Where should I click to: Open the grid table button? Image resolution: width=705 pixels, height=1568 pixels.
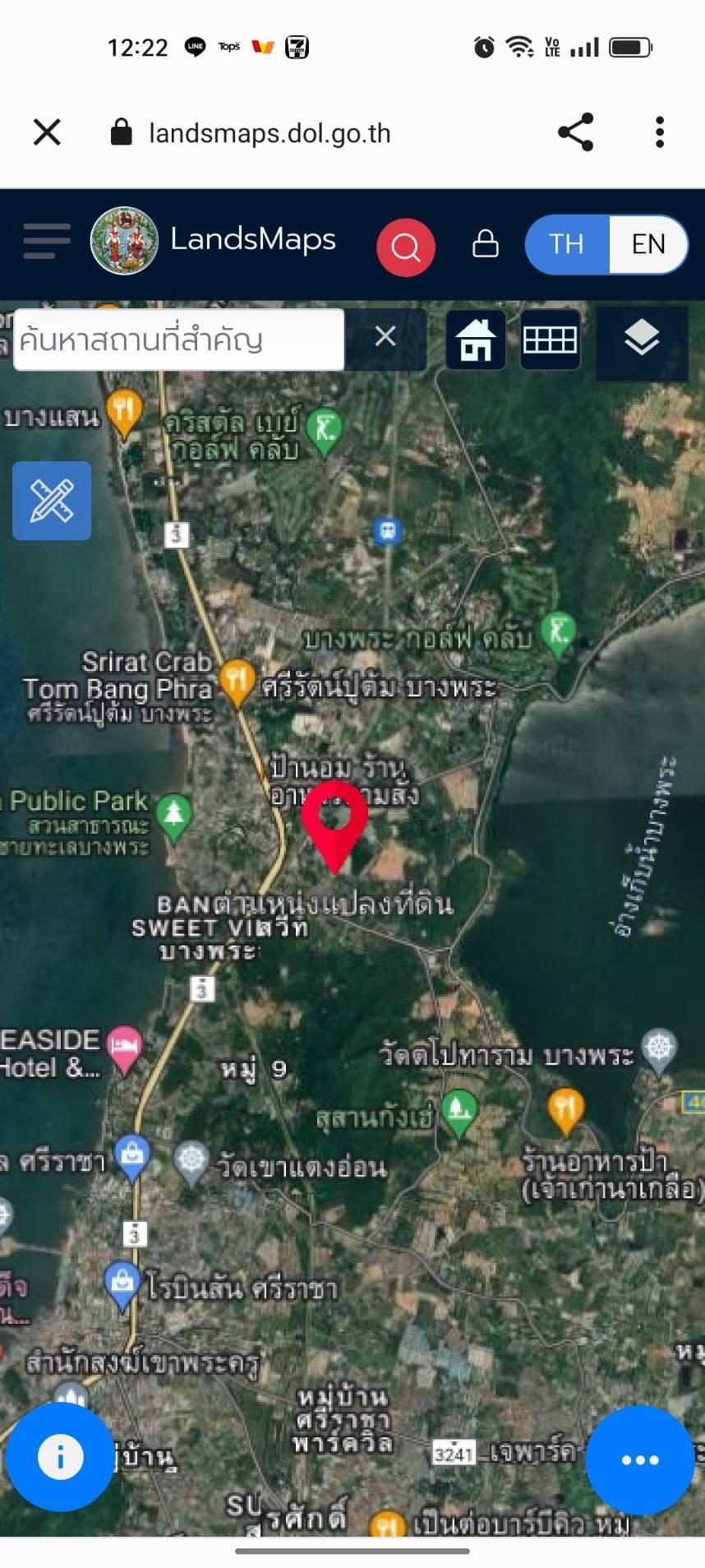(x=551, y=339)
